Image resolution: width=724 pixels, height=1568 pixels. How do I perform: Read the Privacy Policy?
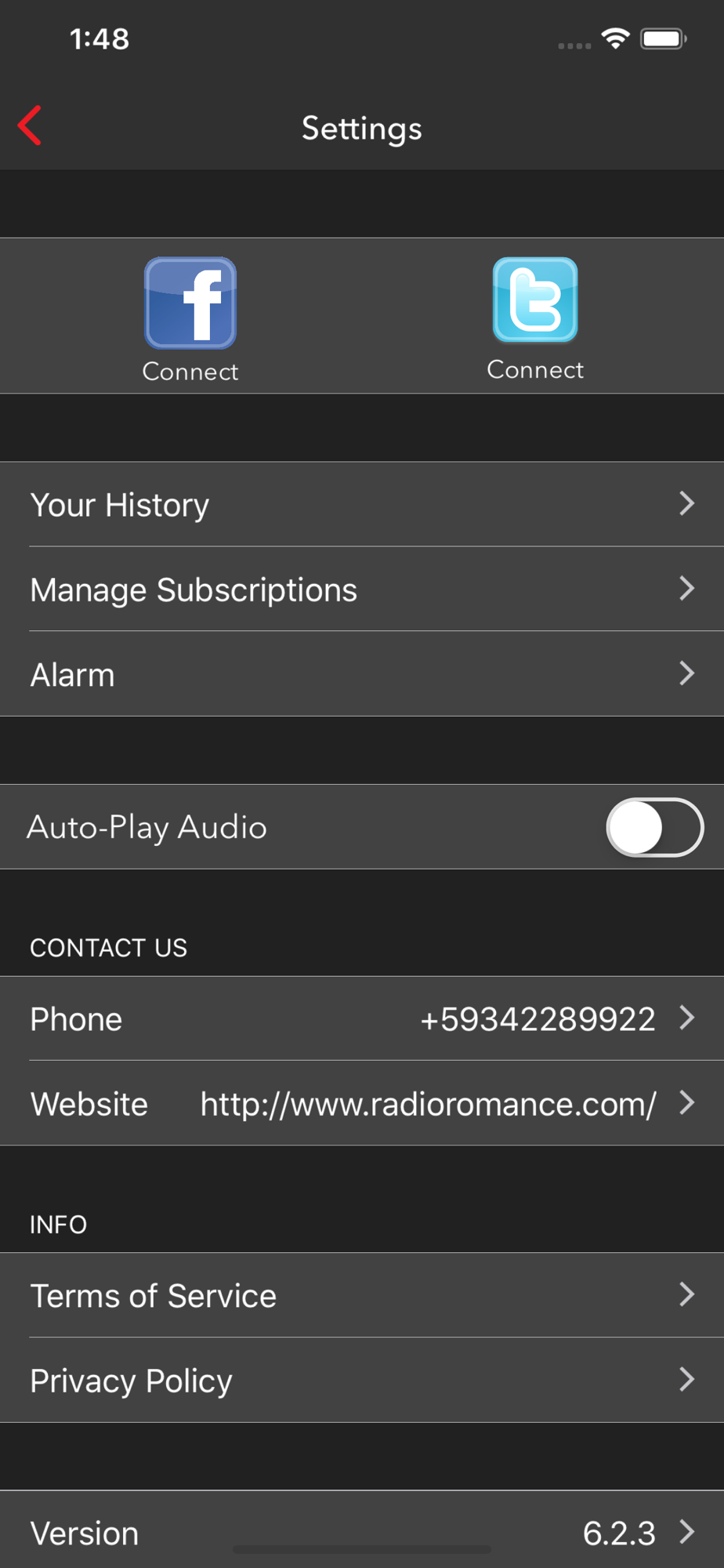click(x=362, y=1380)
